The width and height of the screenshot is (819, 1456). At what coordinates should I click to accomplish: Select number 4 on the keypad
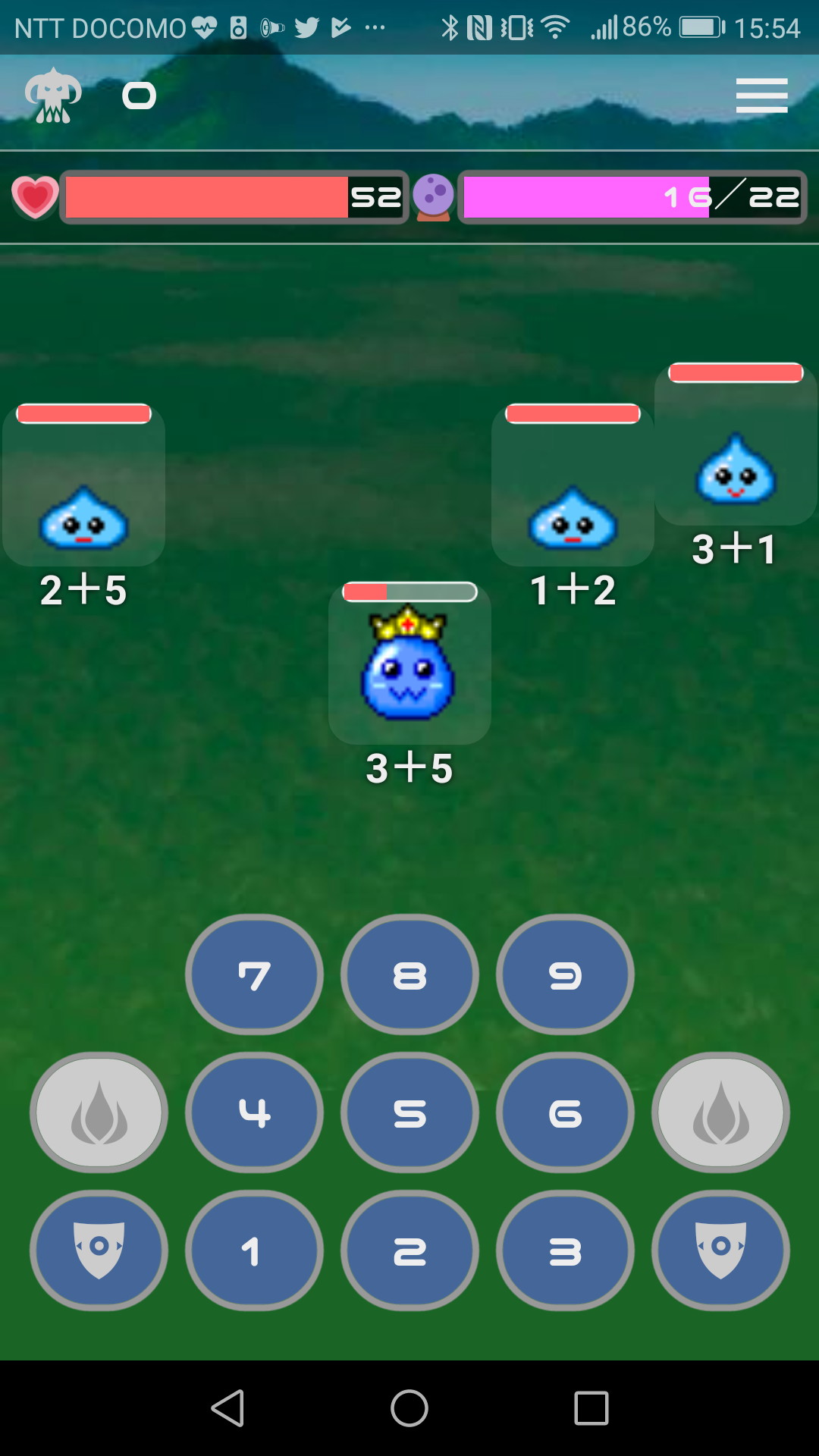click(254, 1112)
